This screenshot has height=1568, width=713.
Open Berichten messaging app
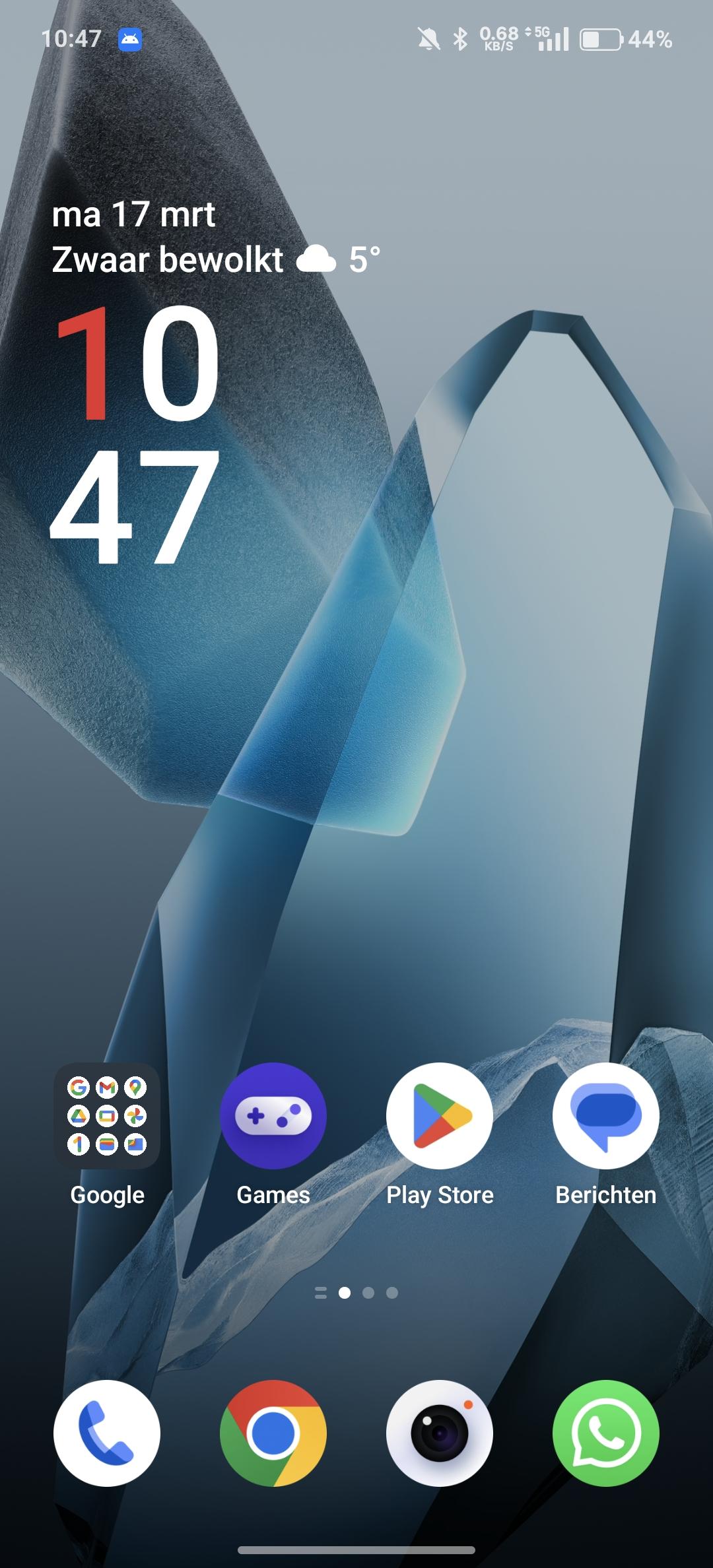coord(606,1116)
